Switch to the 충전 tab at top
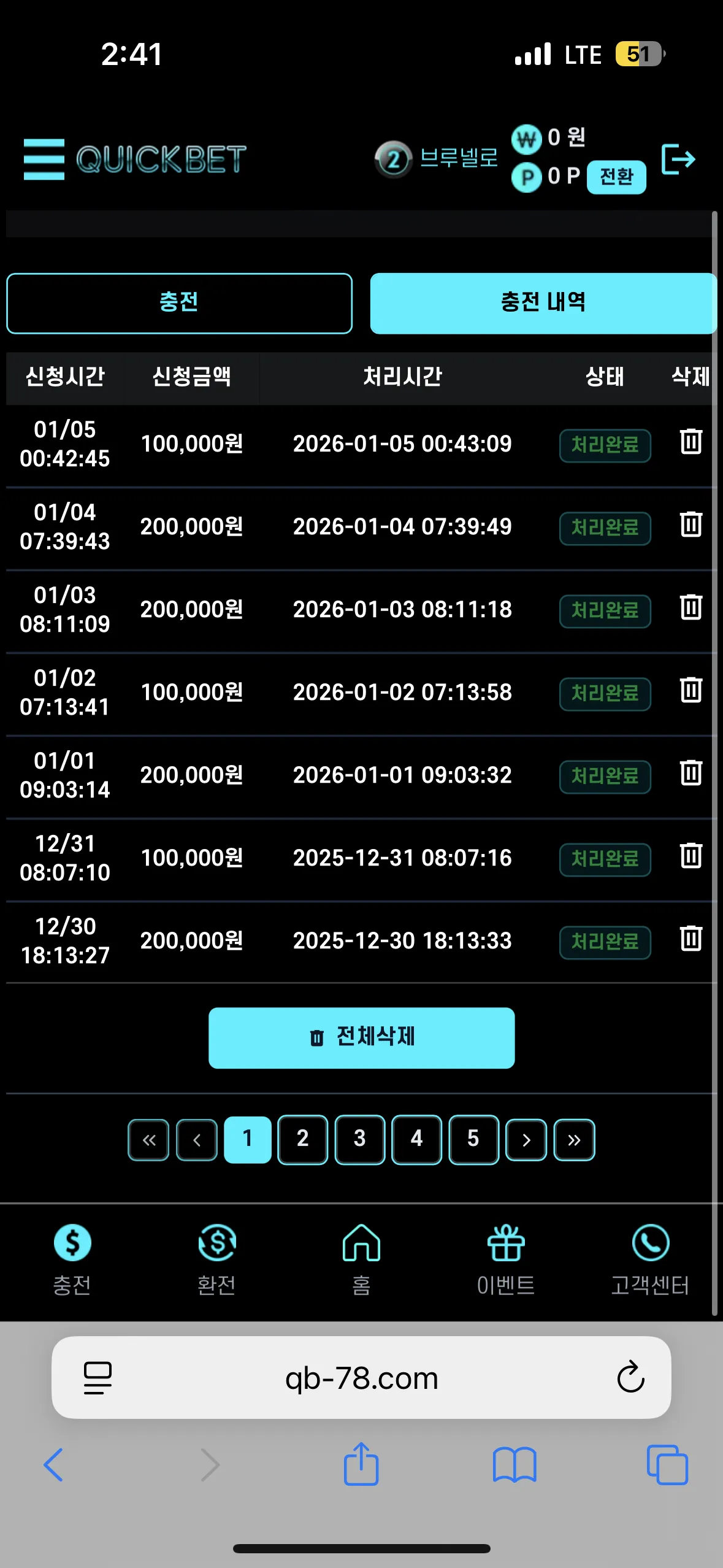Image resolution: width=723 pixels, height=1568 pixels. [x=179, y=303]
